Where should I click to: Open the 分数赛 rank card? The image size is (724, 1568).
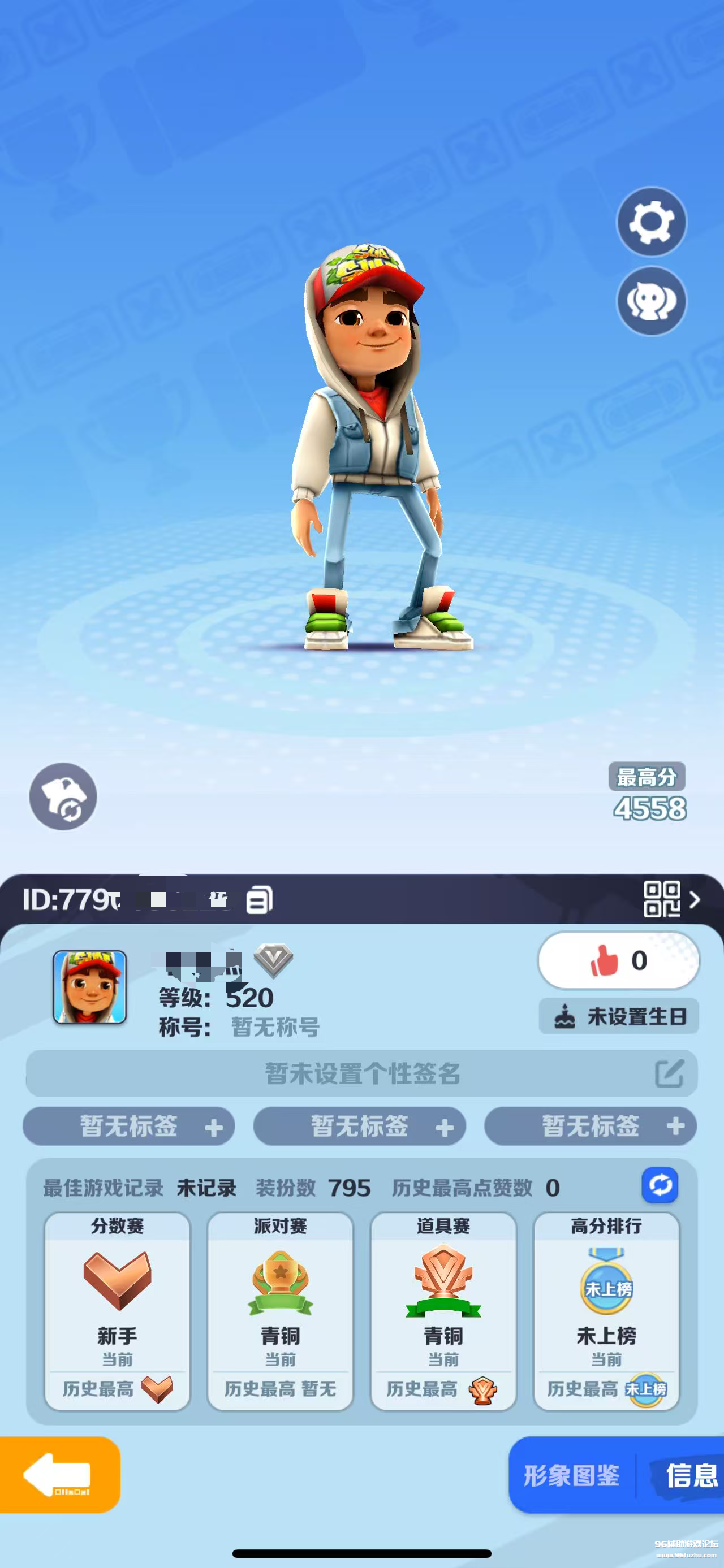click(x=118, y=1311)
